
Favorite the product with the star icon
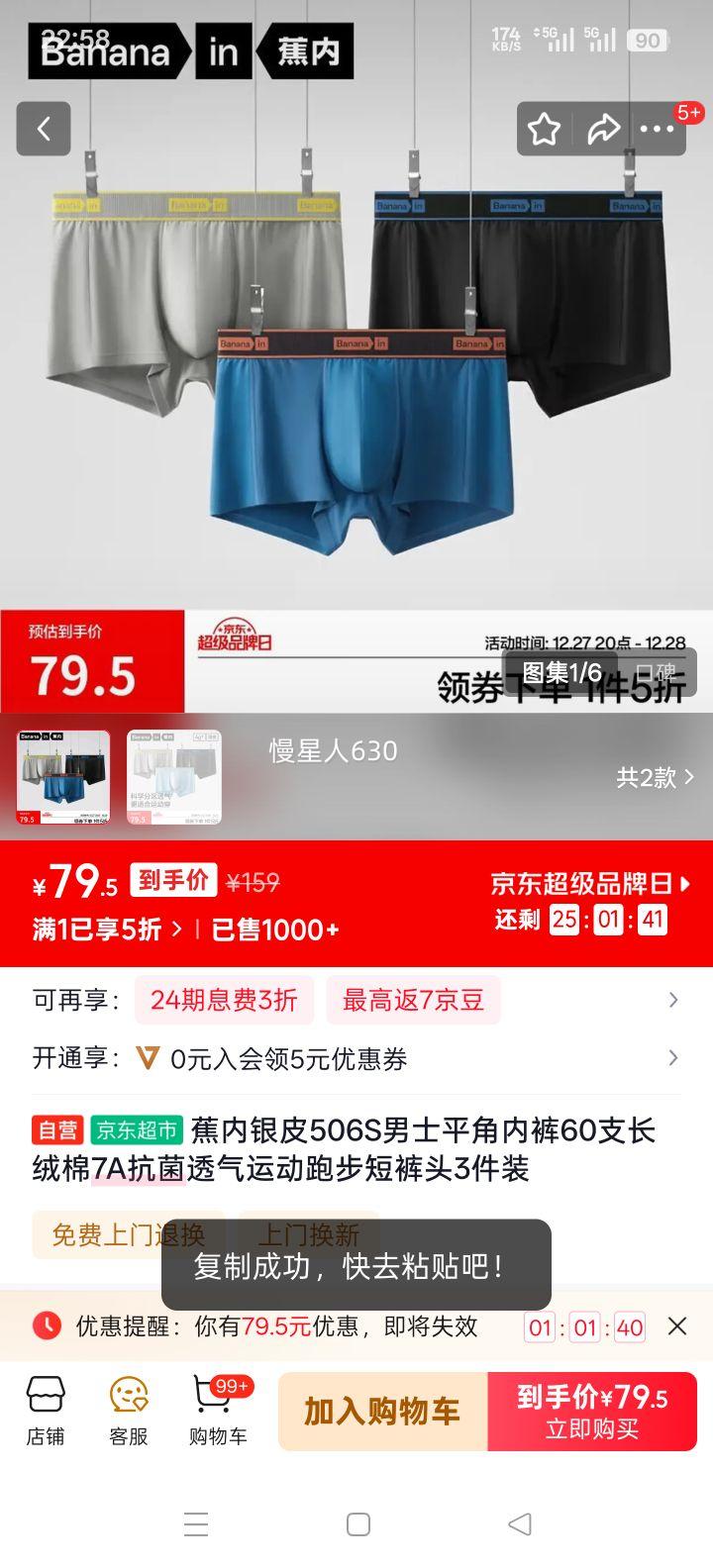coord(544,129)
